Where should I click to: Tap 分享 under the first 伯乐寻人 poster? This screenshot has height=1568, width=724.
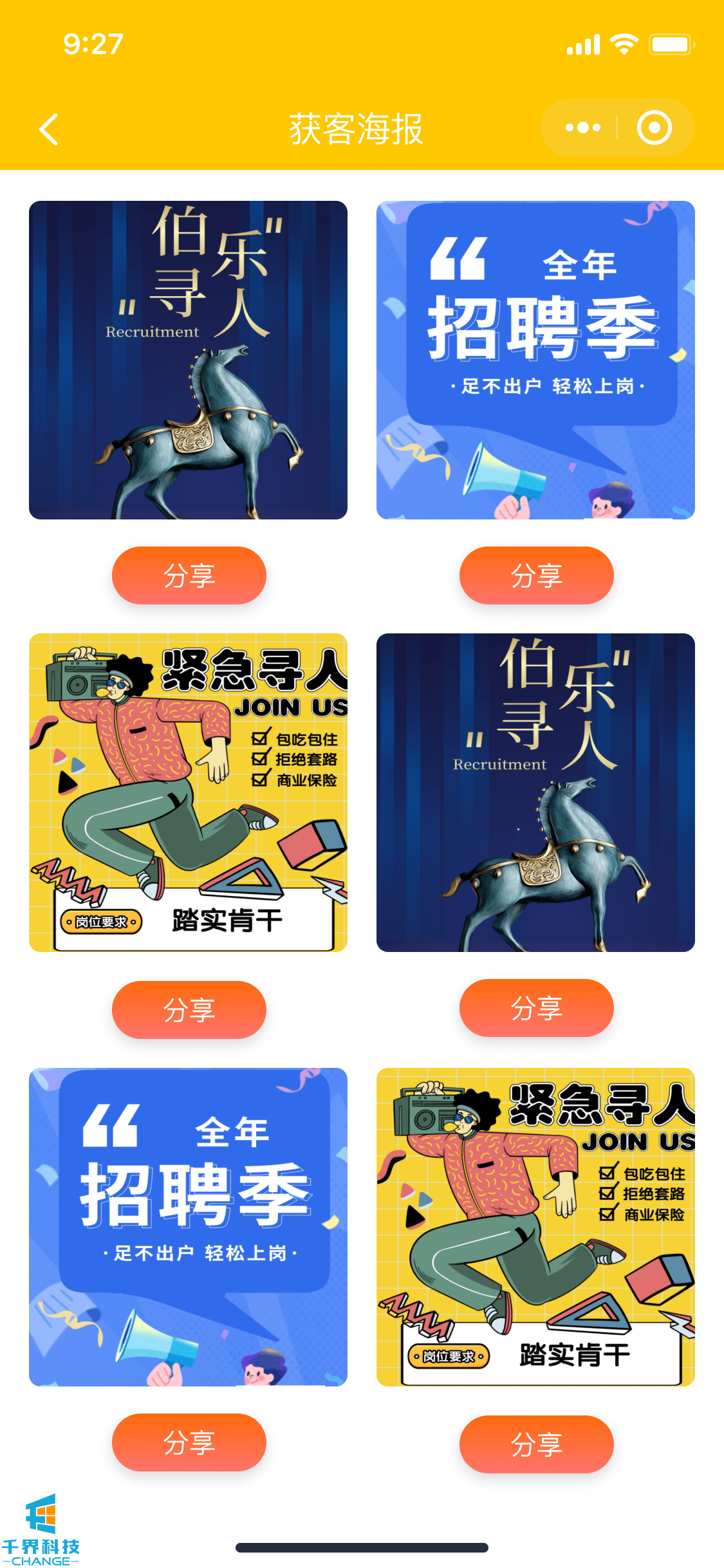pos(189,575)
